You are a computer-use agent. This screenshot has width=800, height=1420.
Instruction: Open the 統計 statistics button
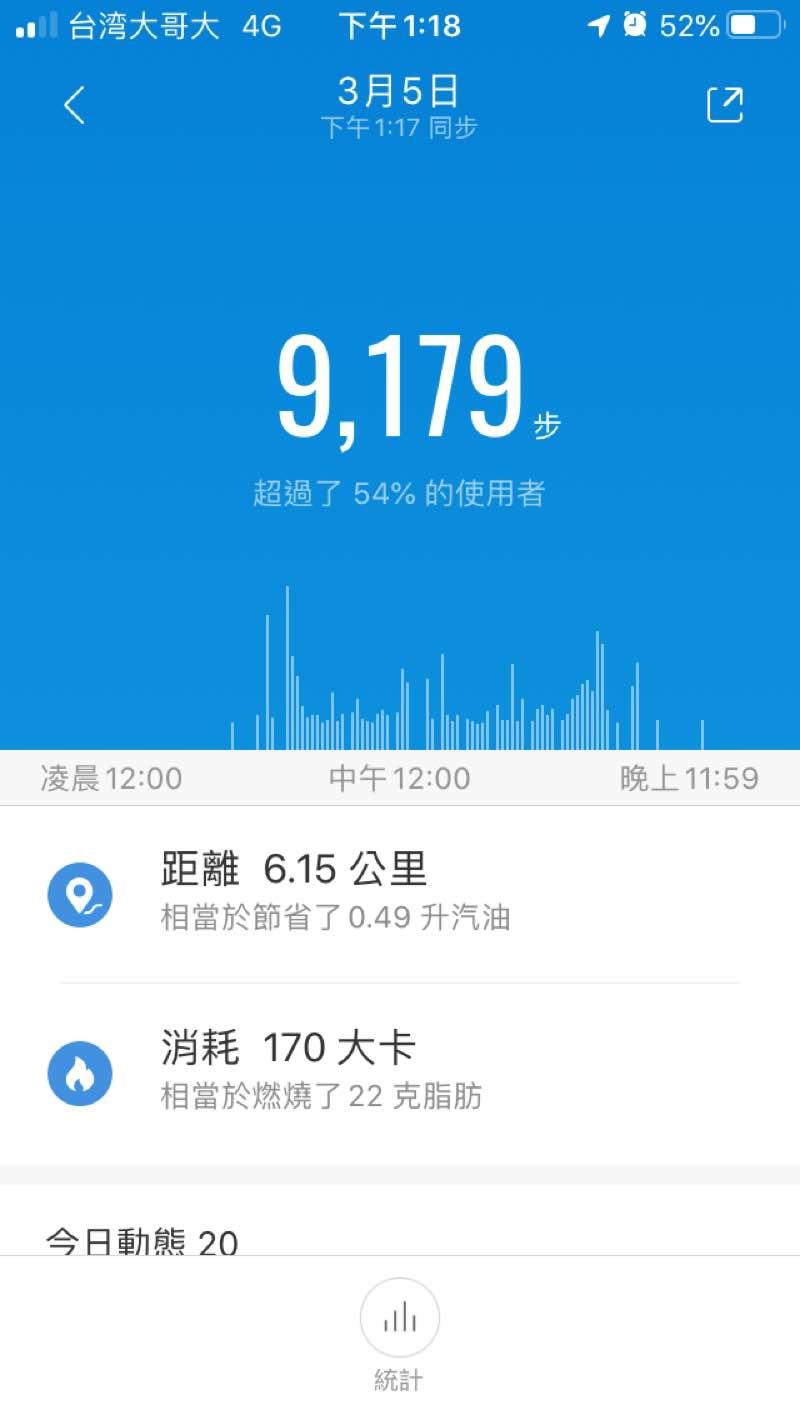(x=399, y=1320)
